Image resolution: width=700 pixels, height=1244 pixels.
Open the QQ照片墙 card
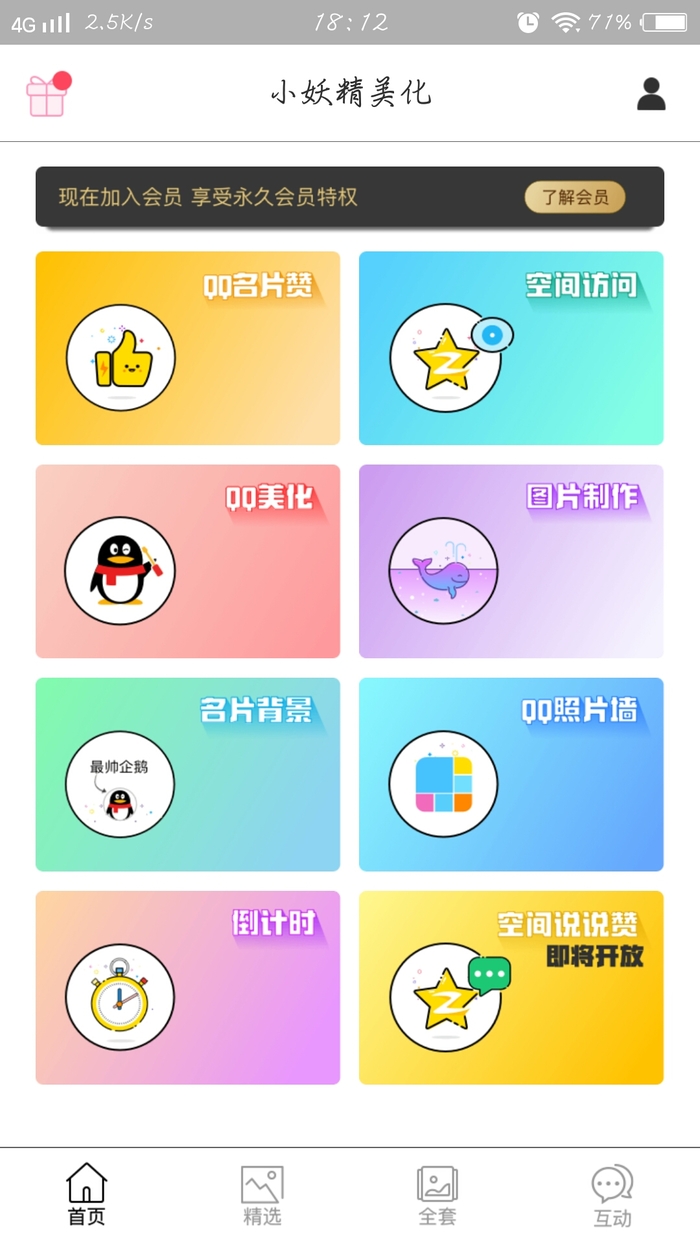(x=511, y=774)
